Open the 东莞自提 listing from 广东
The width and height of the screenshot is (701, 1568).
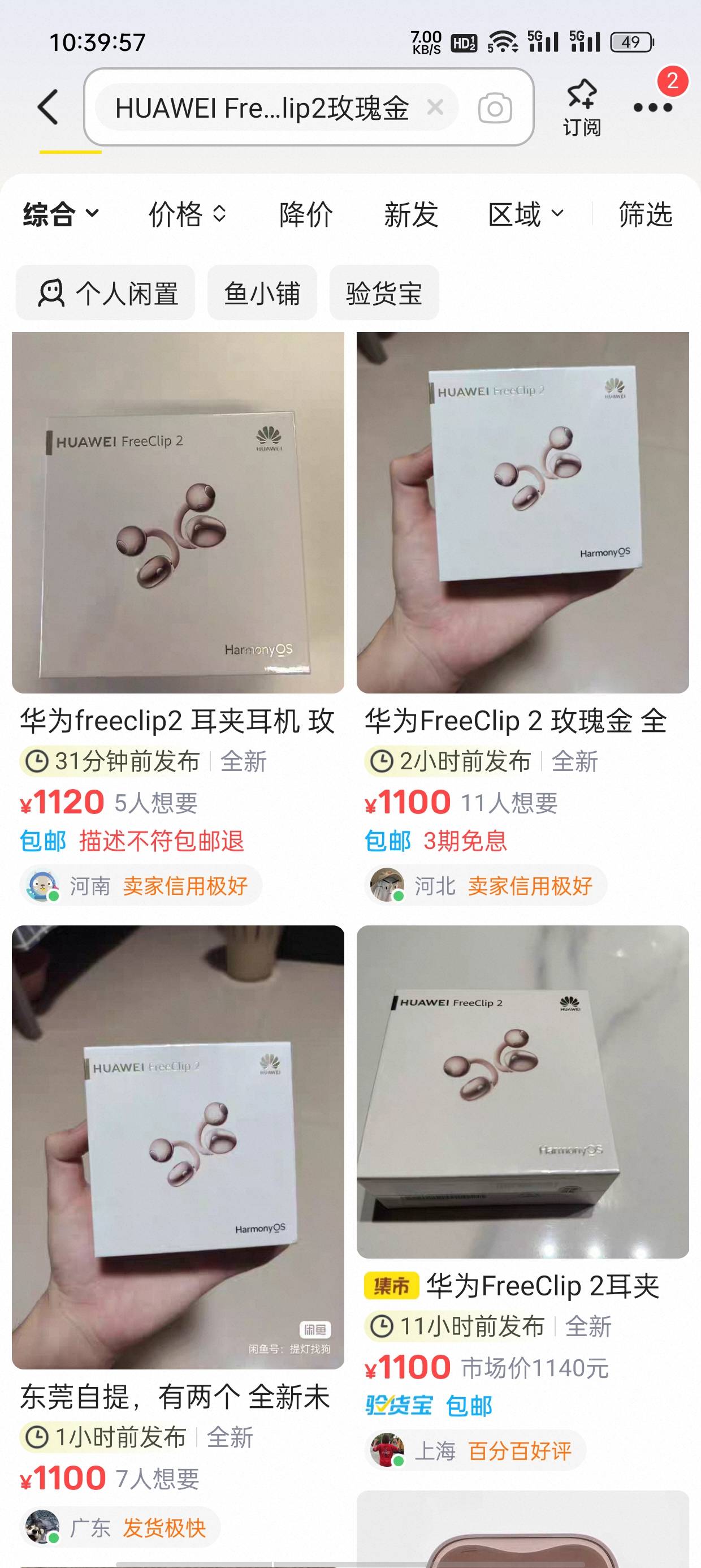click(178, 1235)
